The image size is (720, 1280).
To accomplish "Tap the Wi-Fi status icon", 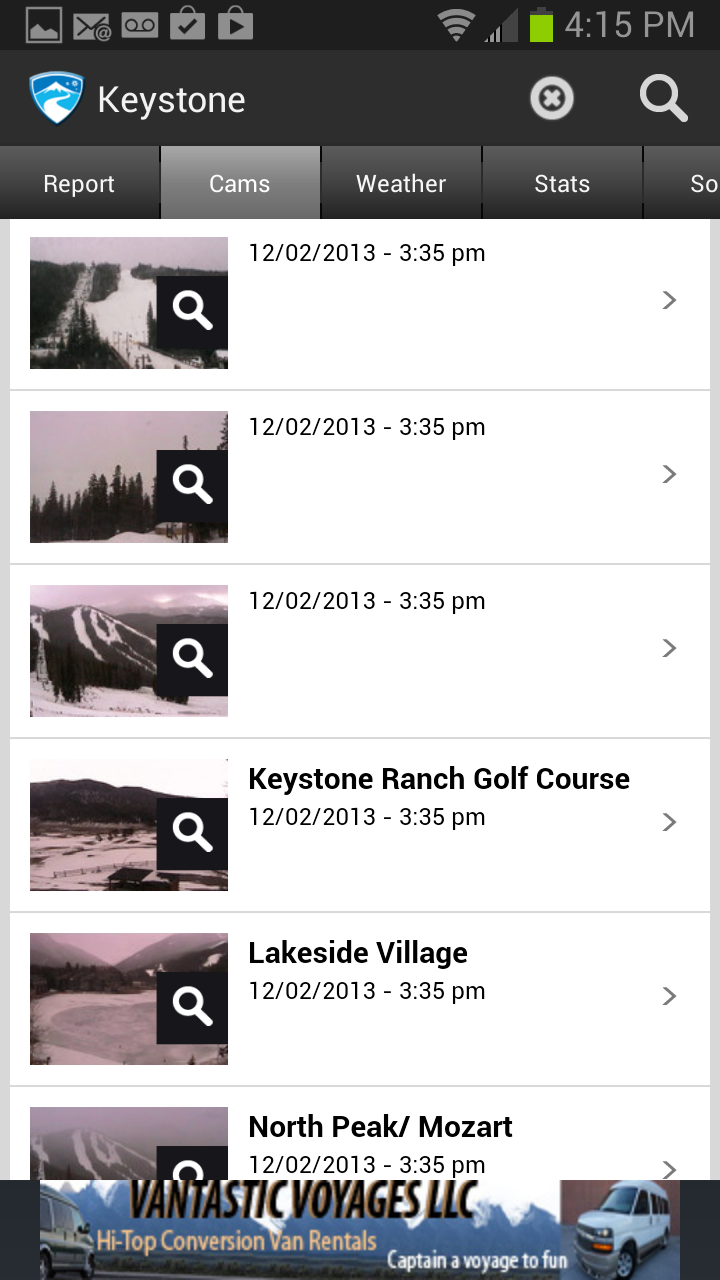I will pyautogui.click(x=456, y=24).
